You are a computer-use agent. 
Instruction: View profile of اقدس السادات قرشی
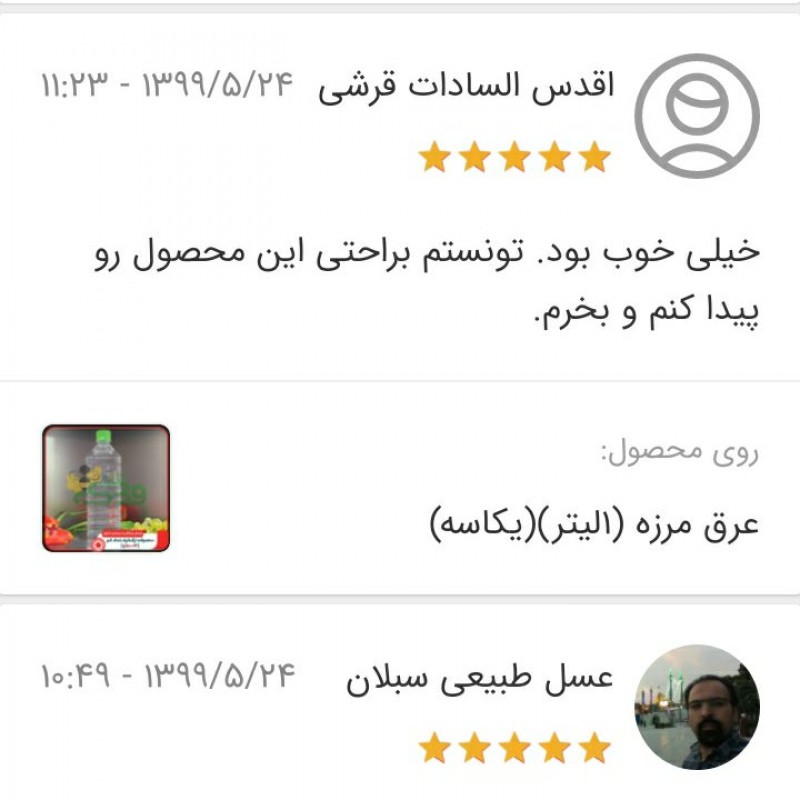(467, 86)
